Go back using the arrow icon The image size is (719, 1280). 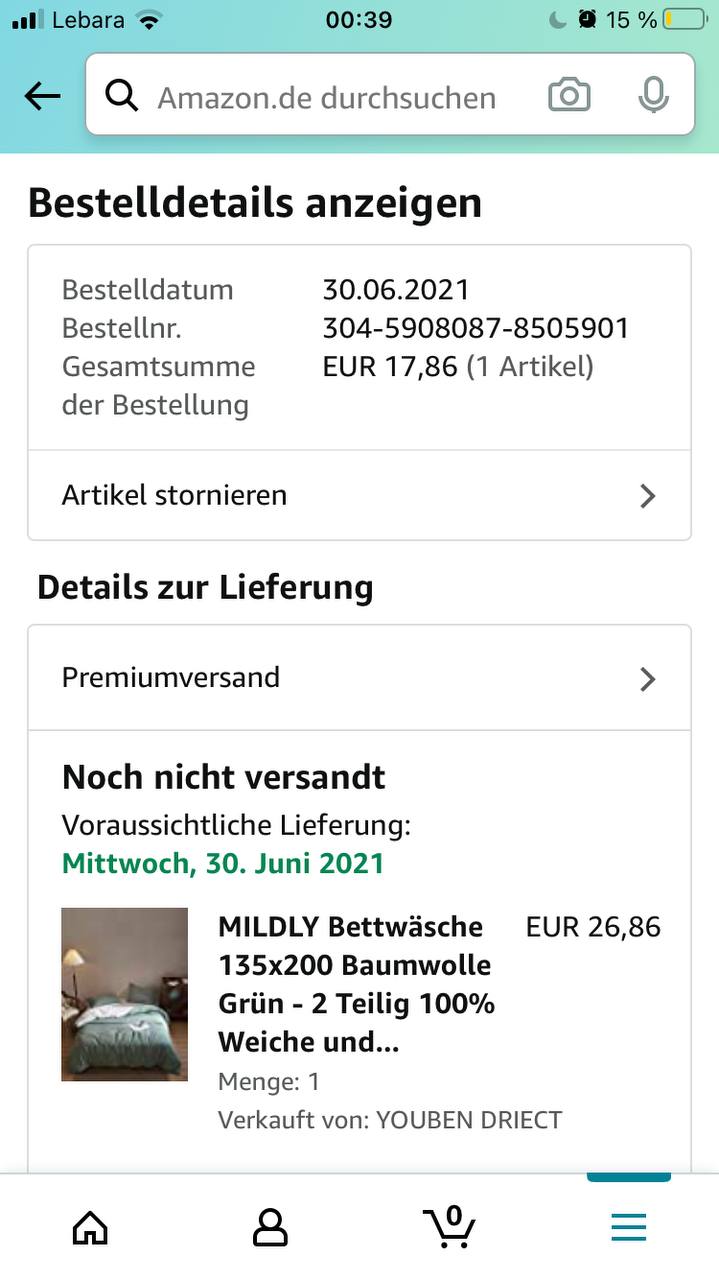click(x=42, y=96)
